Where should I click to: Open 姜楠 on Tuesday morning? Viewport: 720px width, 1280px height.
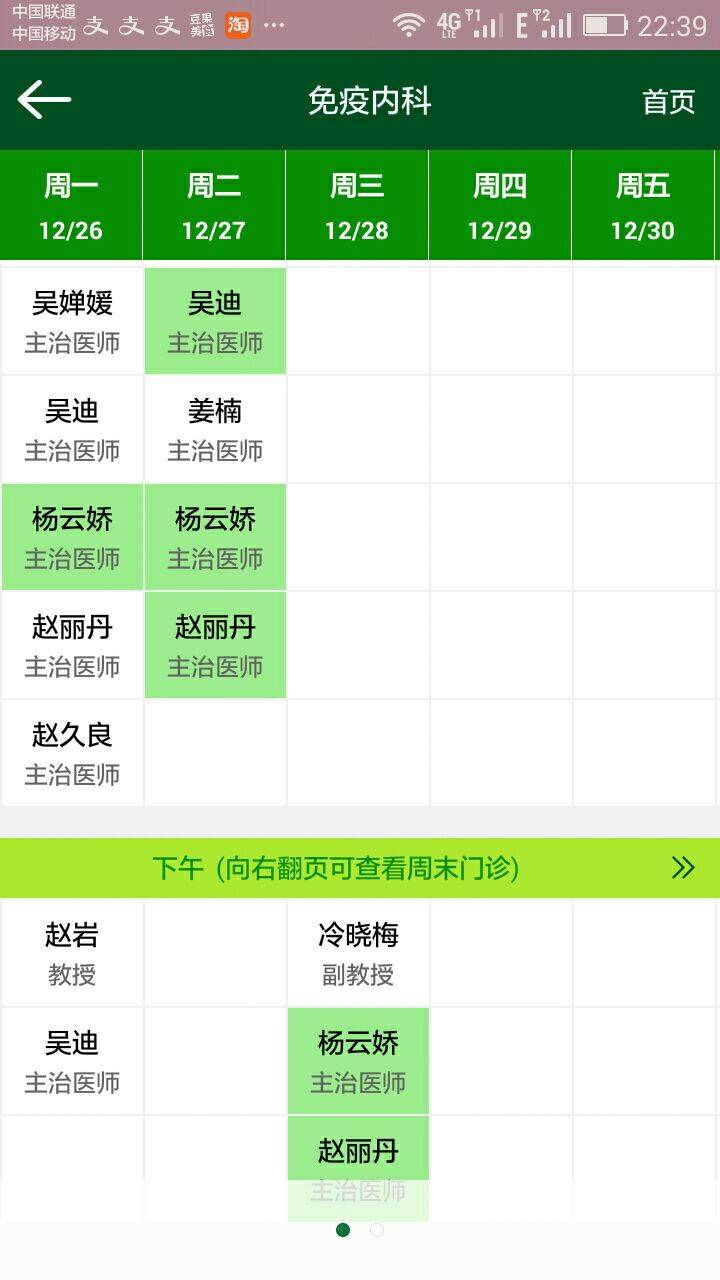tap(215, 429)
